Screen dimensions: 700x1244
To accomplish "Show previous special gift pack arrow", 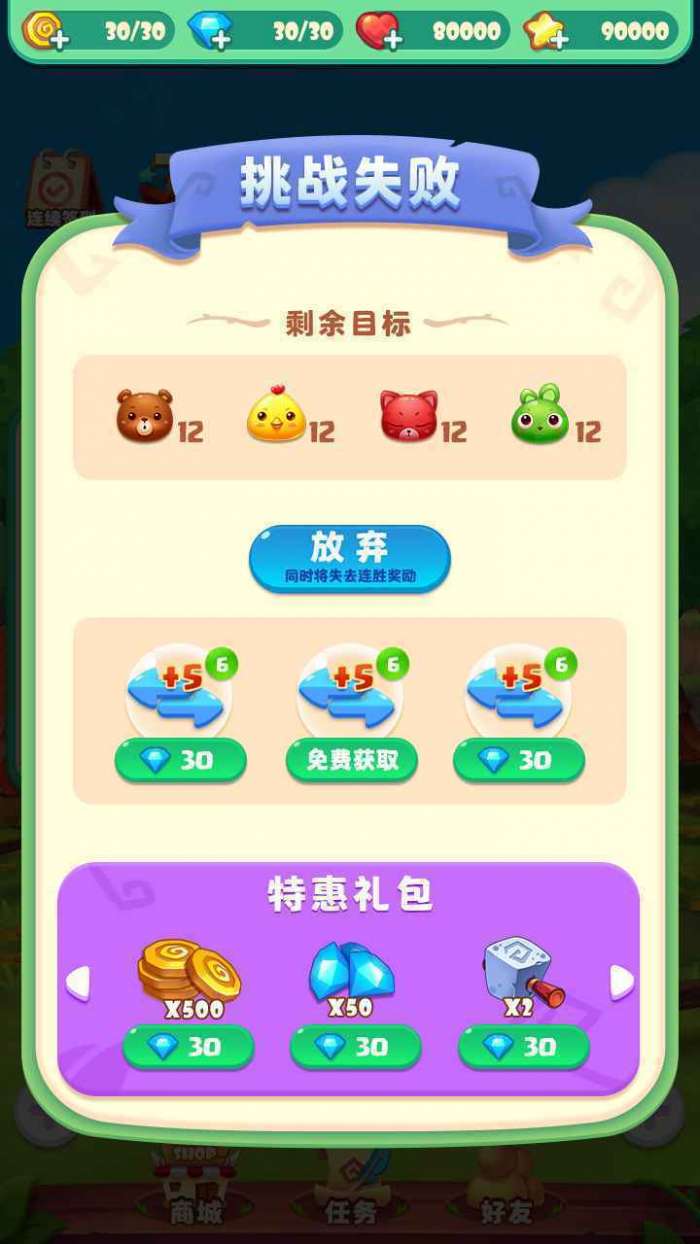I will pos(78,982).
